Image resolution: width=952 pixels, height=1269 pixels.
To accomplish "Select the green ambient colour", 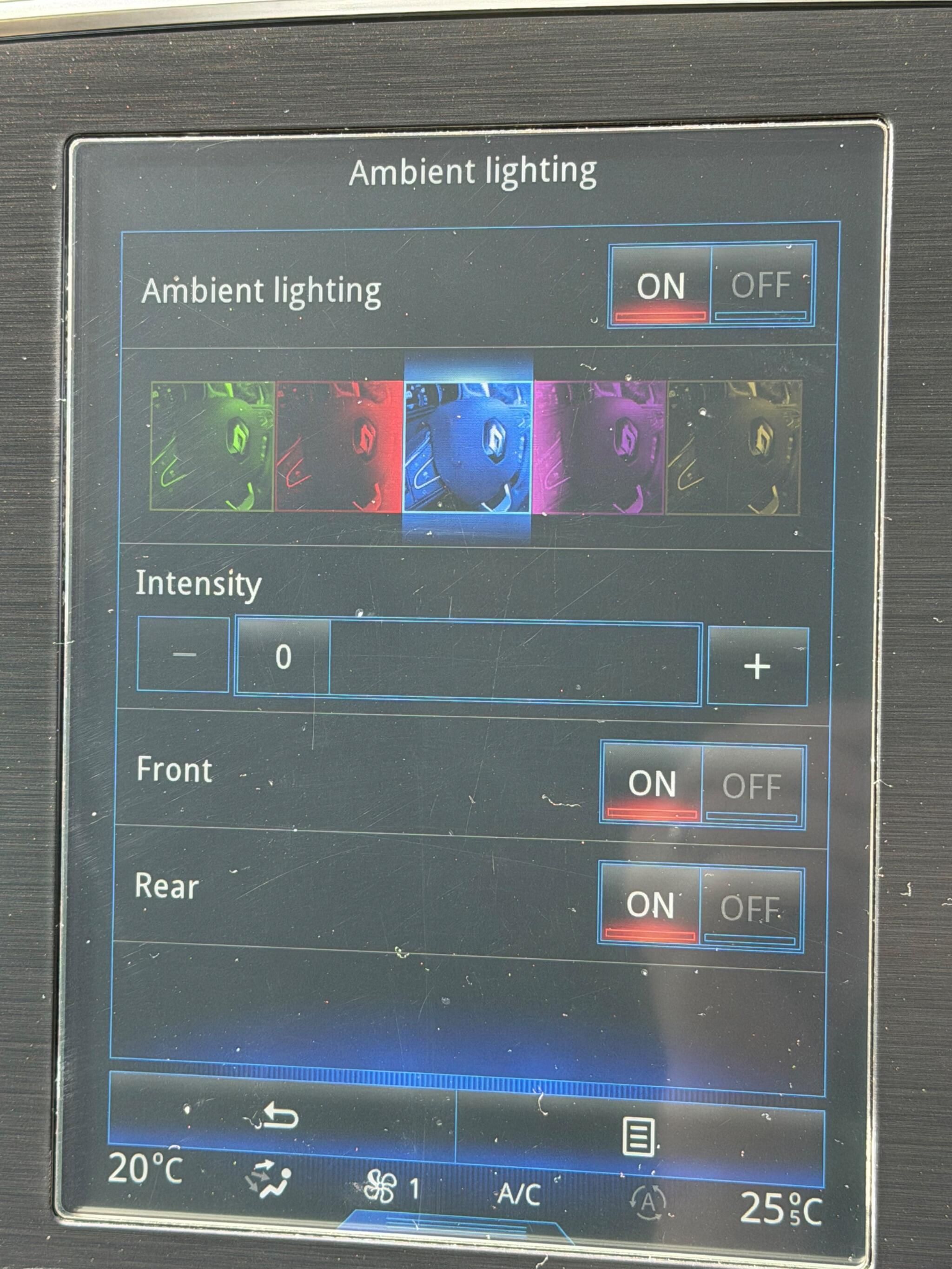I will click(x=212, y=446).
